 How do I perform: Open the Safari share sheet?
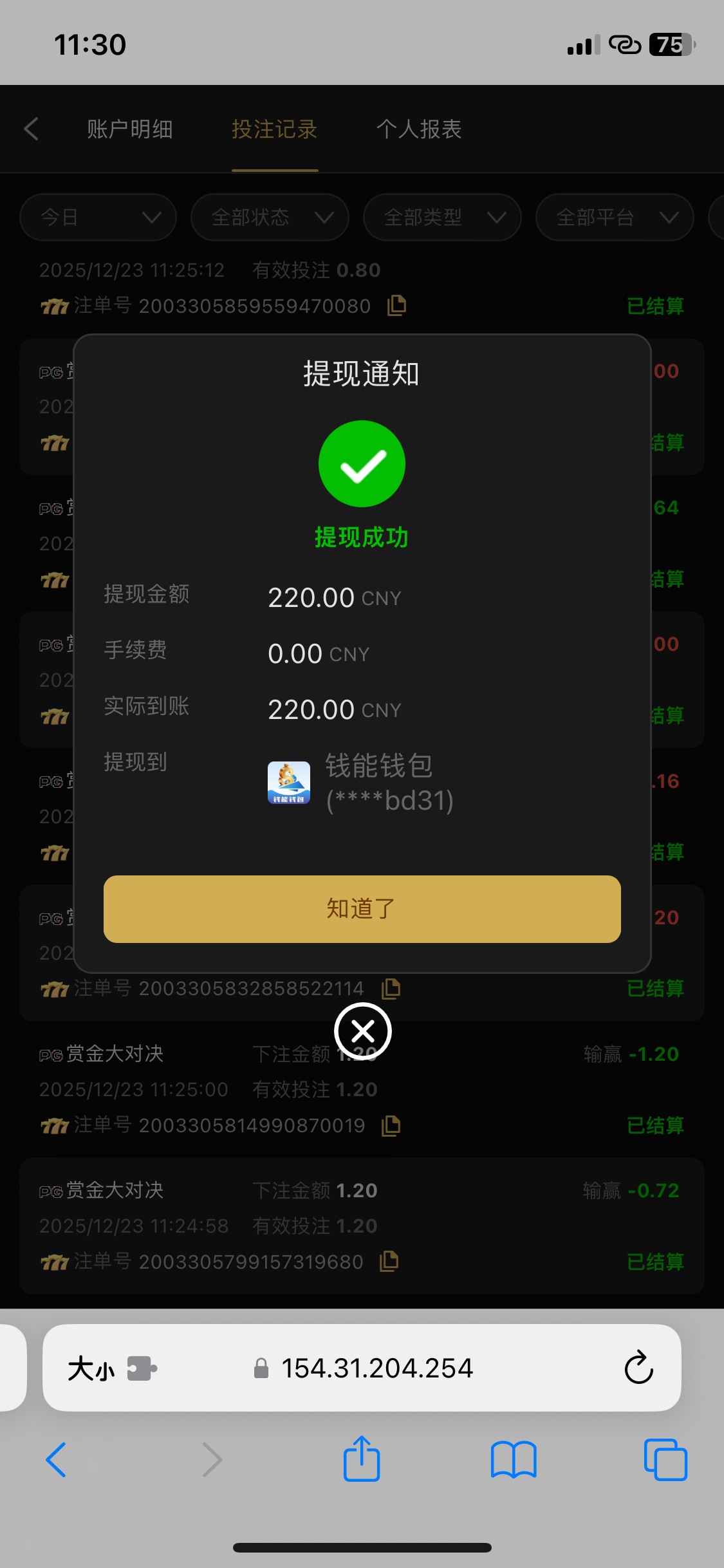point(362,1459)
